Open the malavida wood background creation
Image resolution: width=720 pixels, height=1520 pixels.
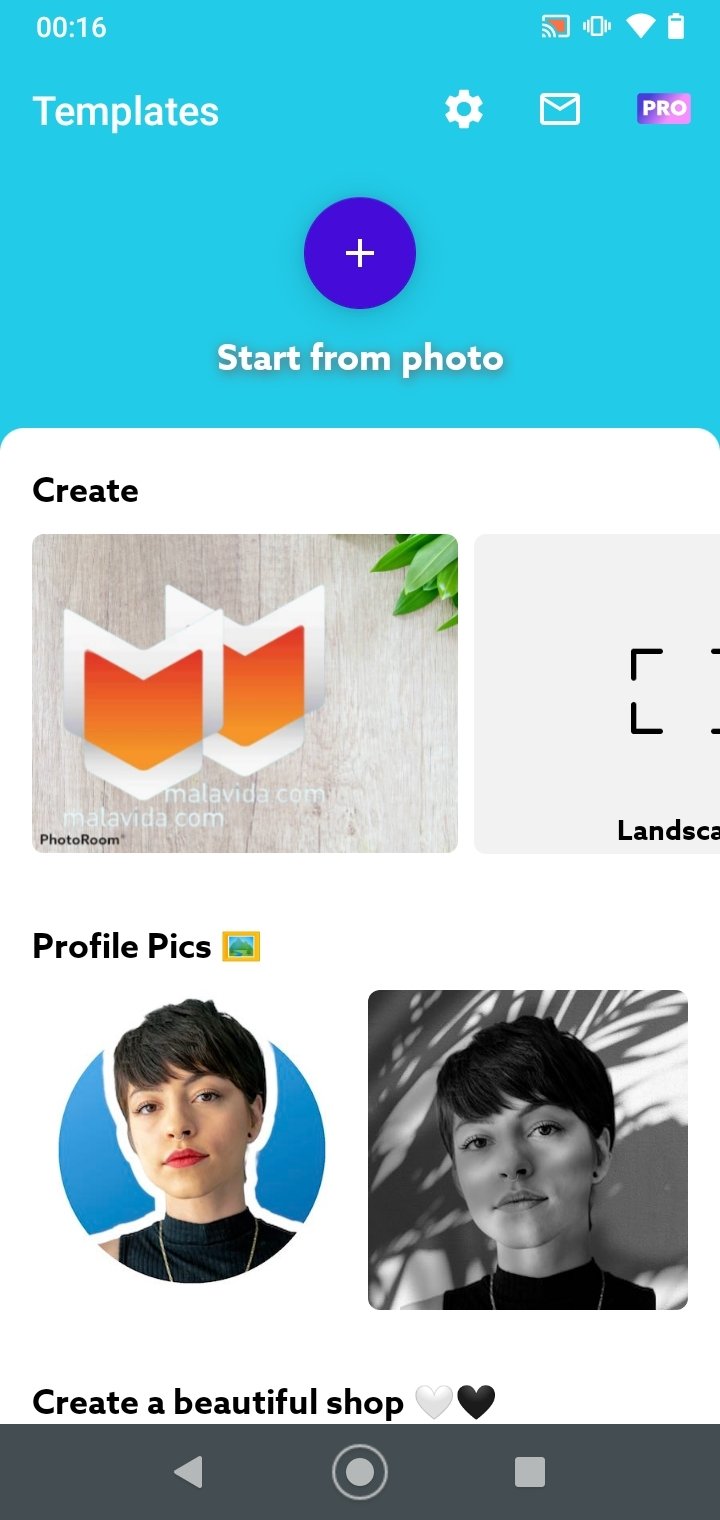coord(245,693)
